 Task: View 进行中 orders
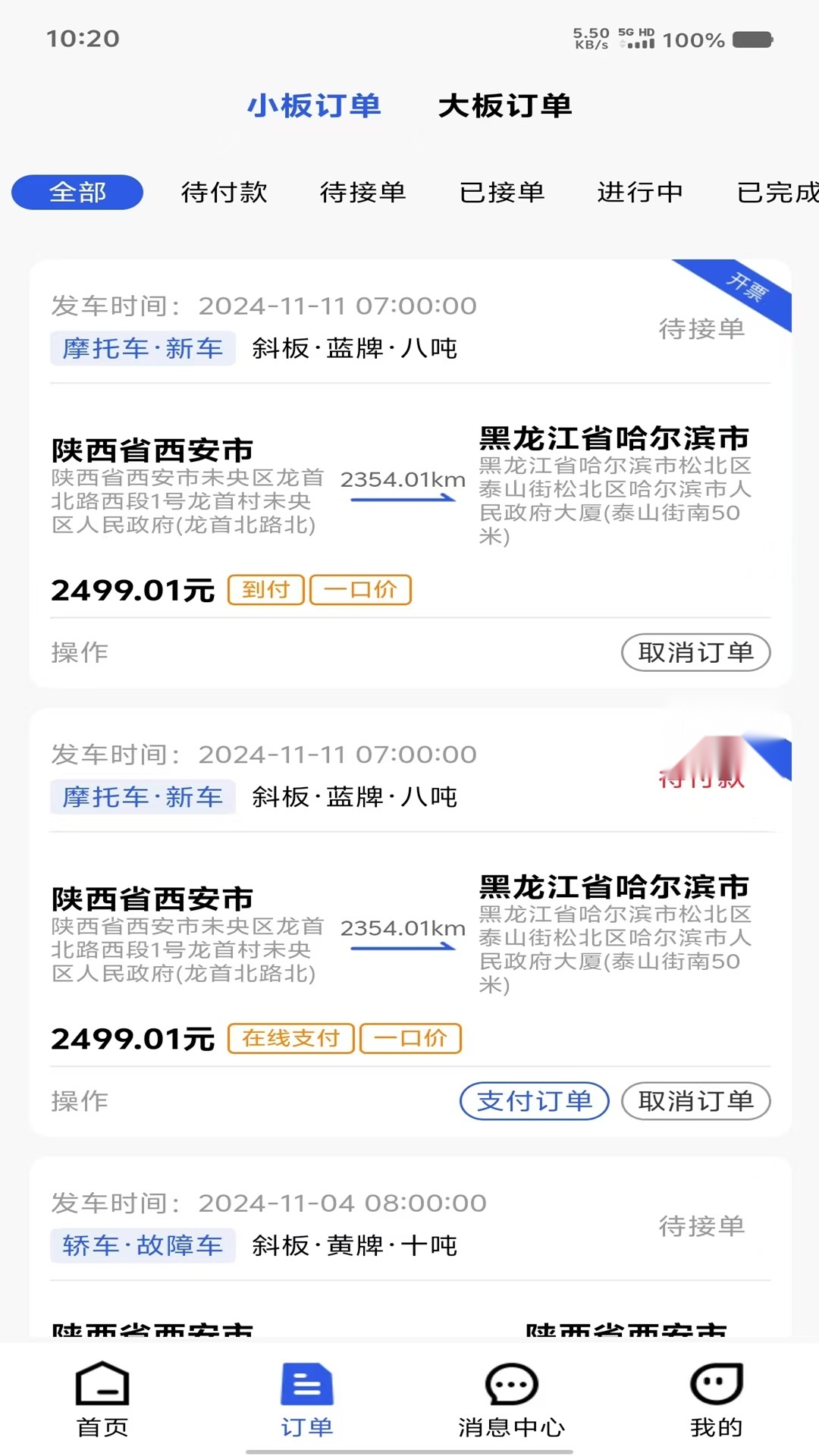point(641,193)
